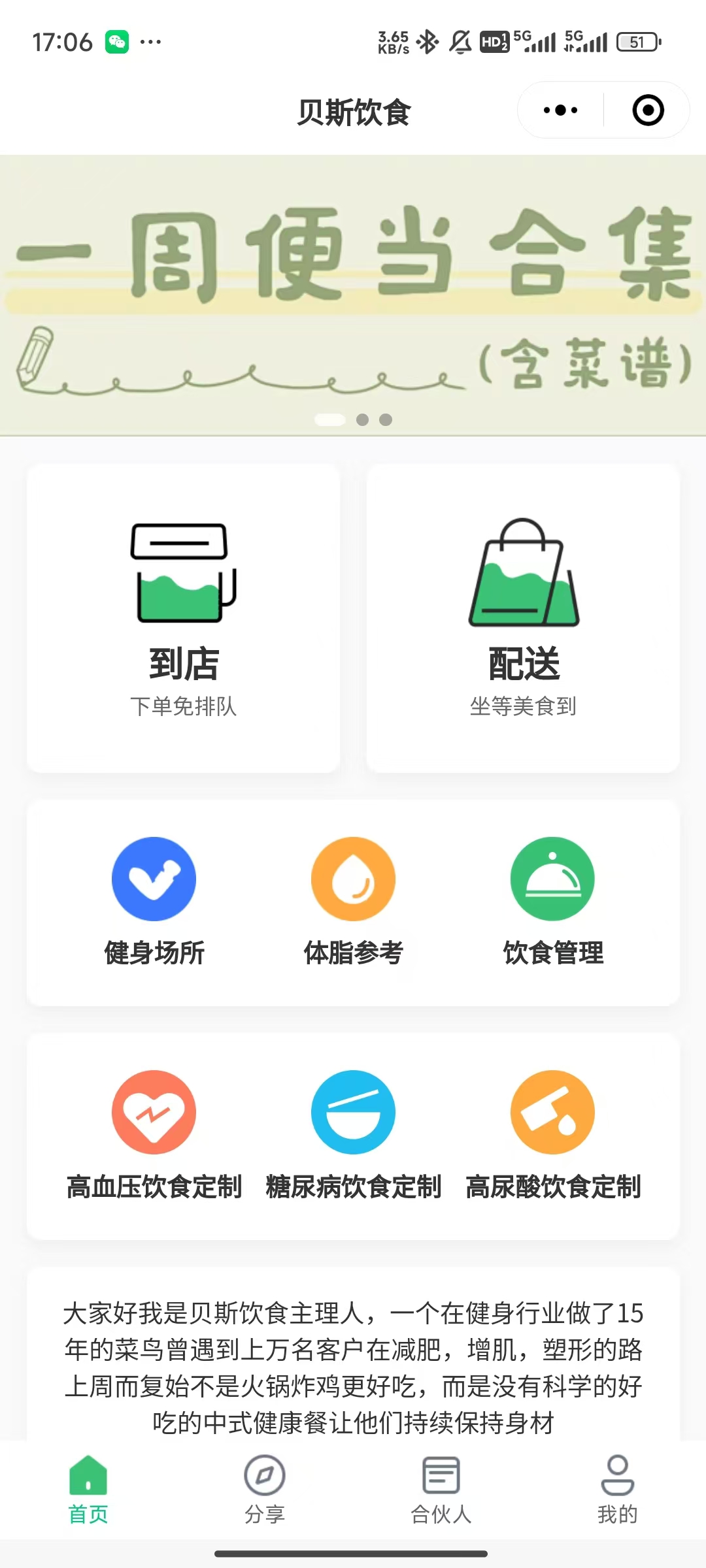View 体脂参考
Screen dimensions: 706x1568
point(353,902)
